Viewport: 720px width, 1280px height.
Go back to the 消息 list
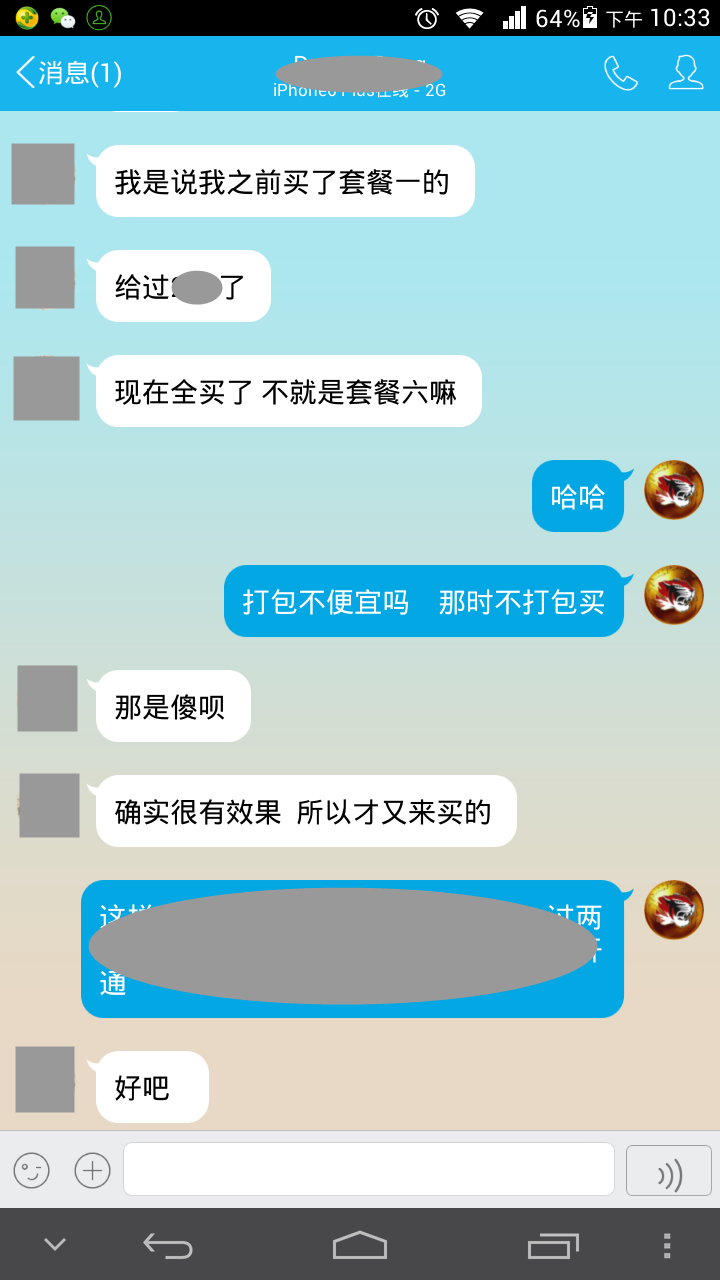[x=68, y=73]
